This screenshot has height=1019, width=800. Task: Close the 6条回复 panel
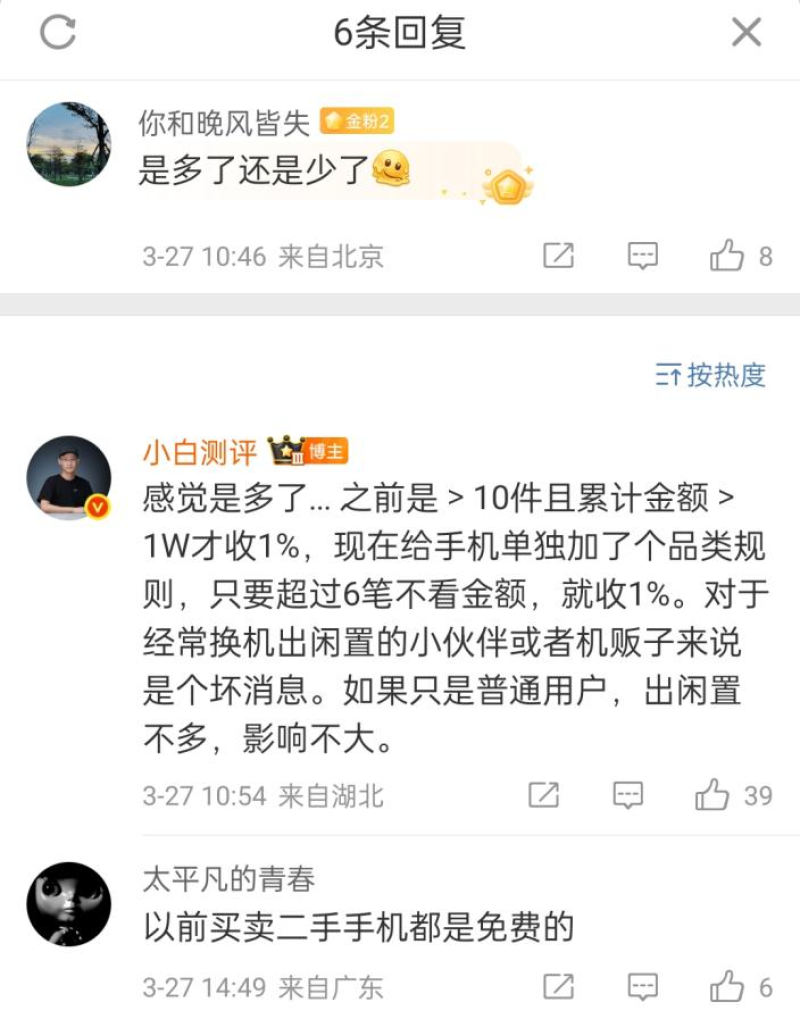point(746,33)
